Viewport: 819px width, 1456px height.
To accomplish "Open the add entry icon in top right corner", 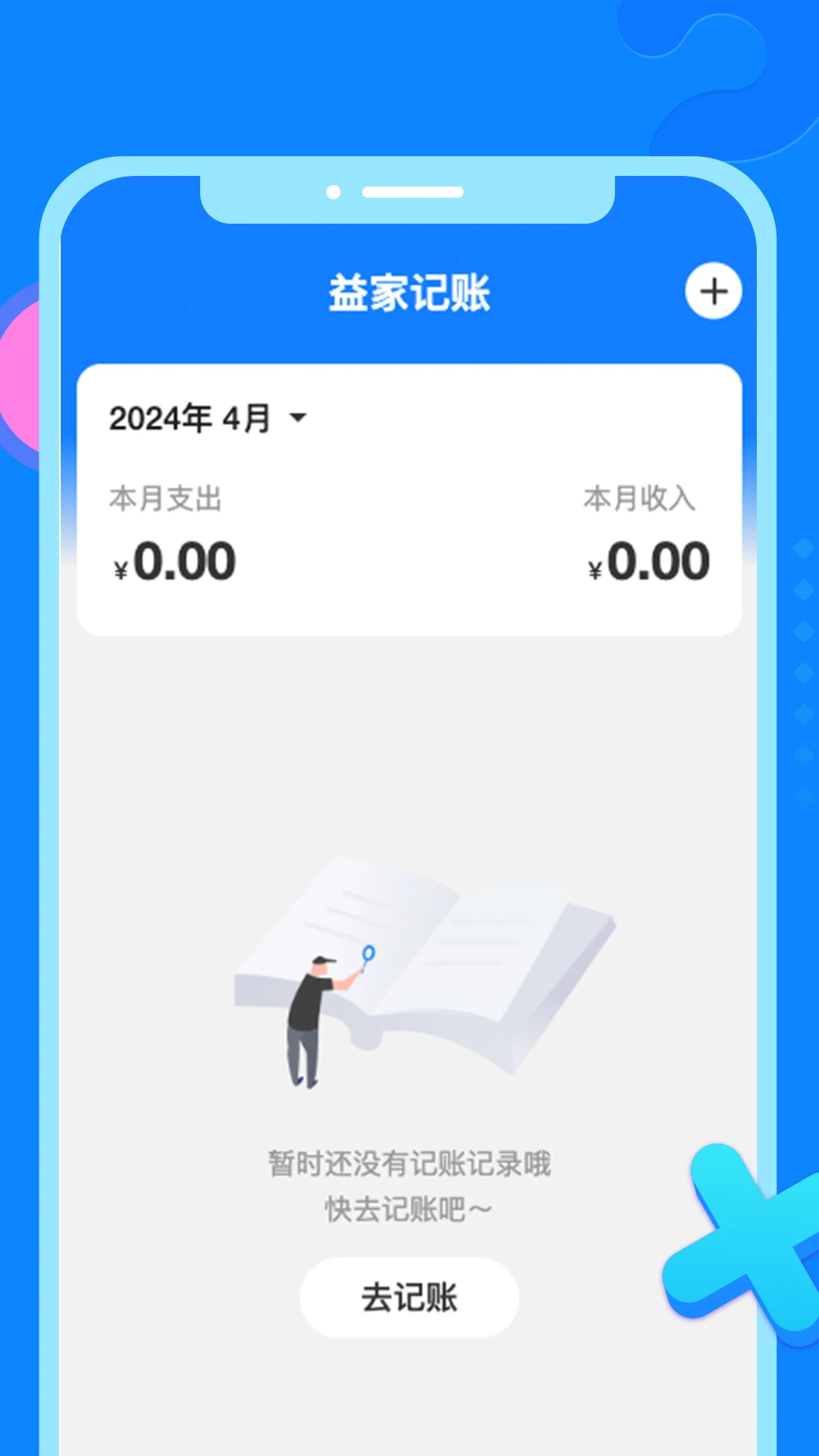I will pyautogui.click(x=713, y=292).
